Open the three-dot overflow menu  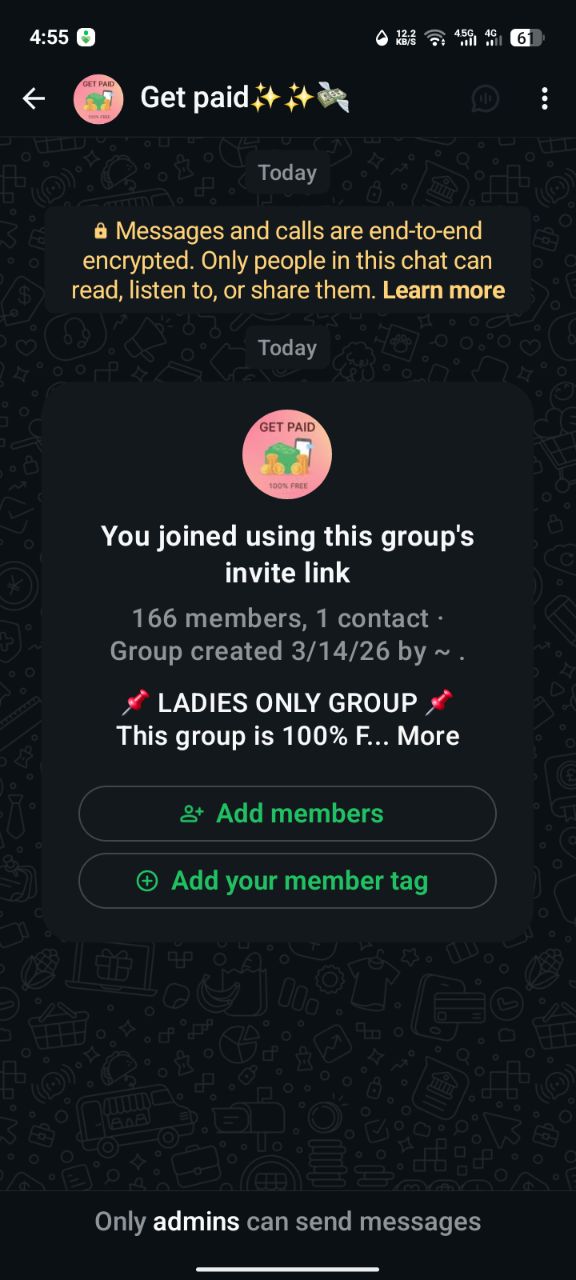544,98
